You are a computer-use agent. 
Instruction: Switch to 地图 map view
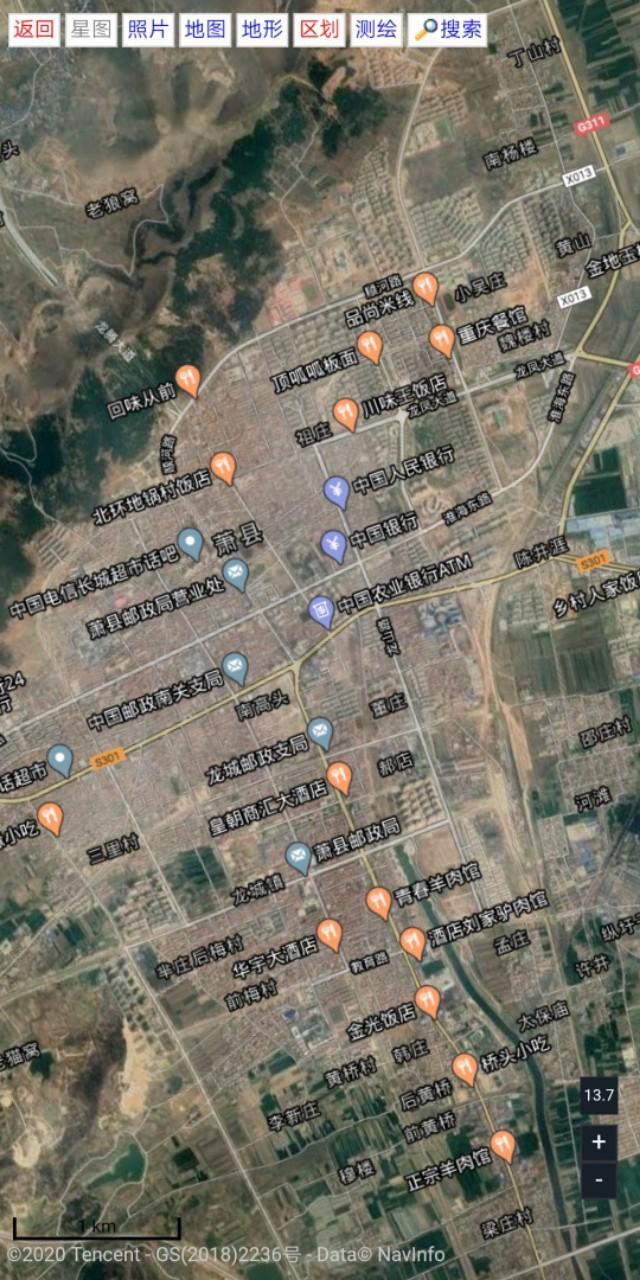tap(205, 29)
